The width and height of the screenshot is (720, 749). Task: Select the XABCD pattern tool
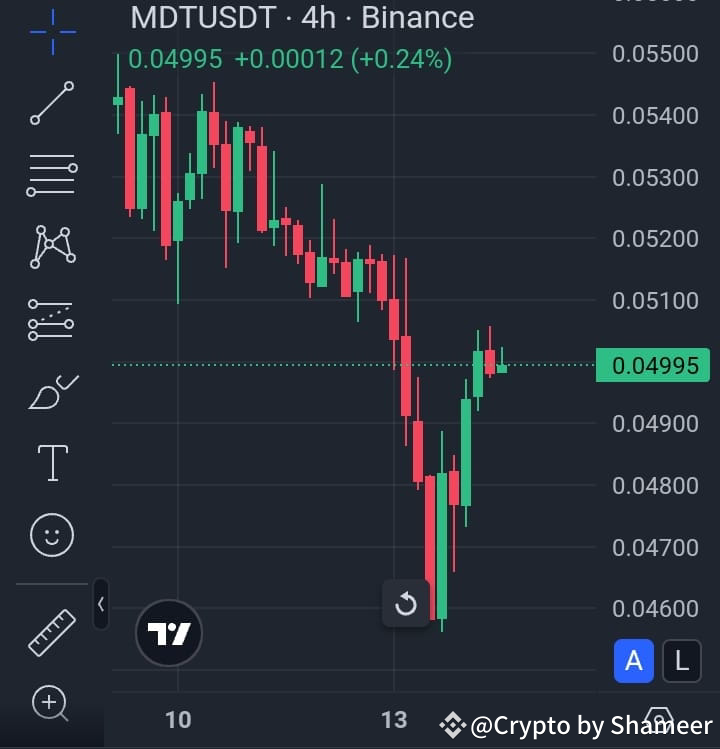click(x=51, y=247)
